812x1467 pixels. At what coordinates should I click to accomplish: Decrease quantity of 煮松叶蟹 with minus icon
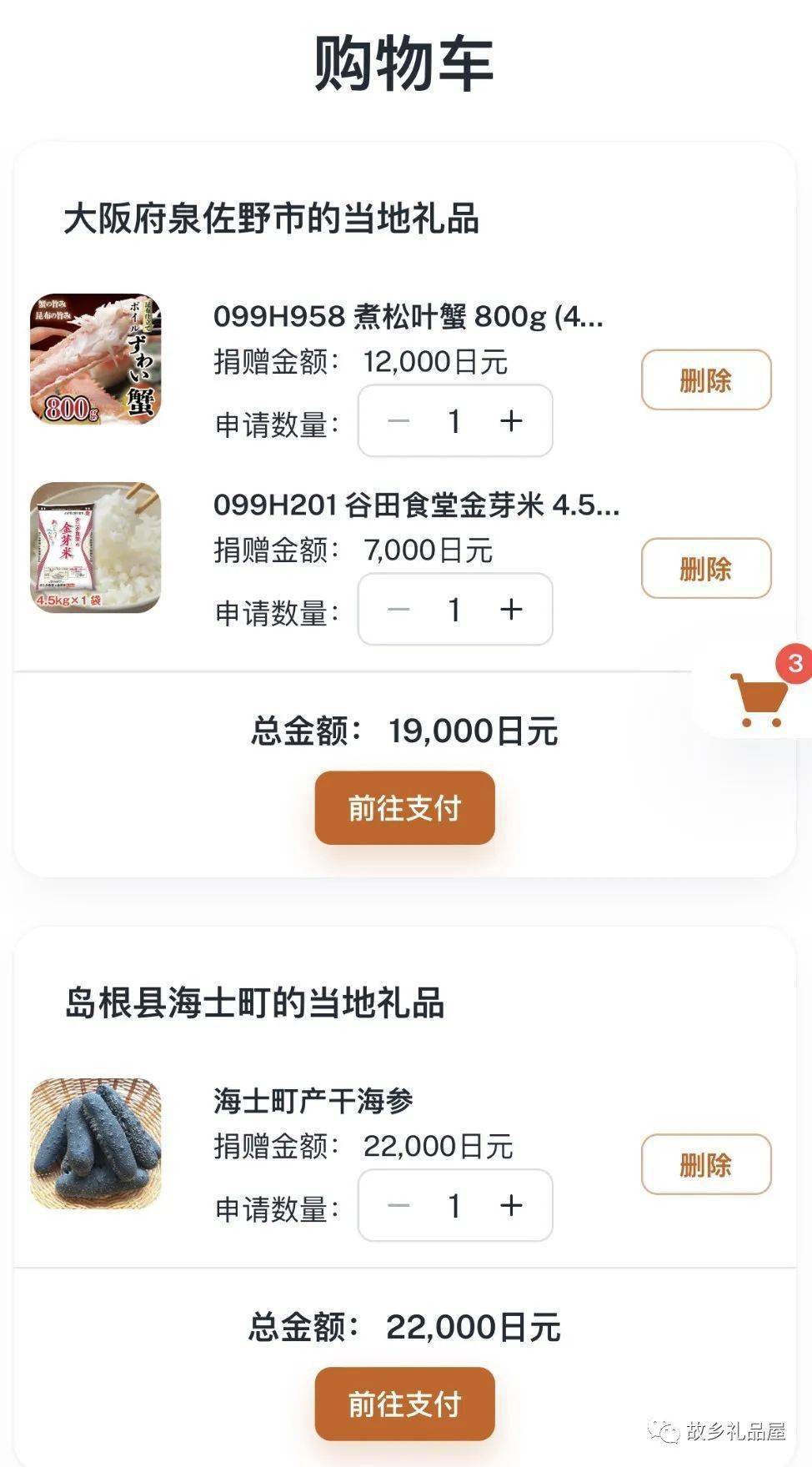pyautogui.click(x=398, y=421)
